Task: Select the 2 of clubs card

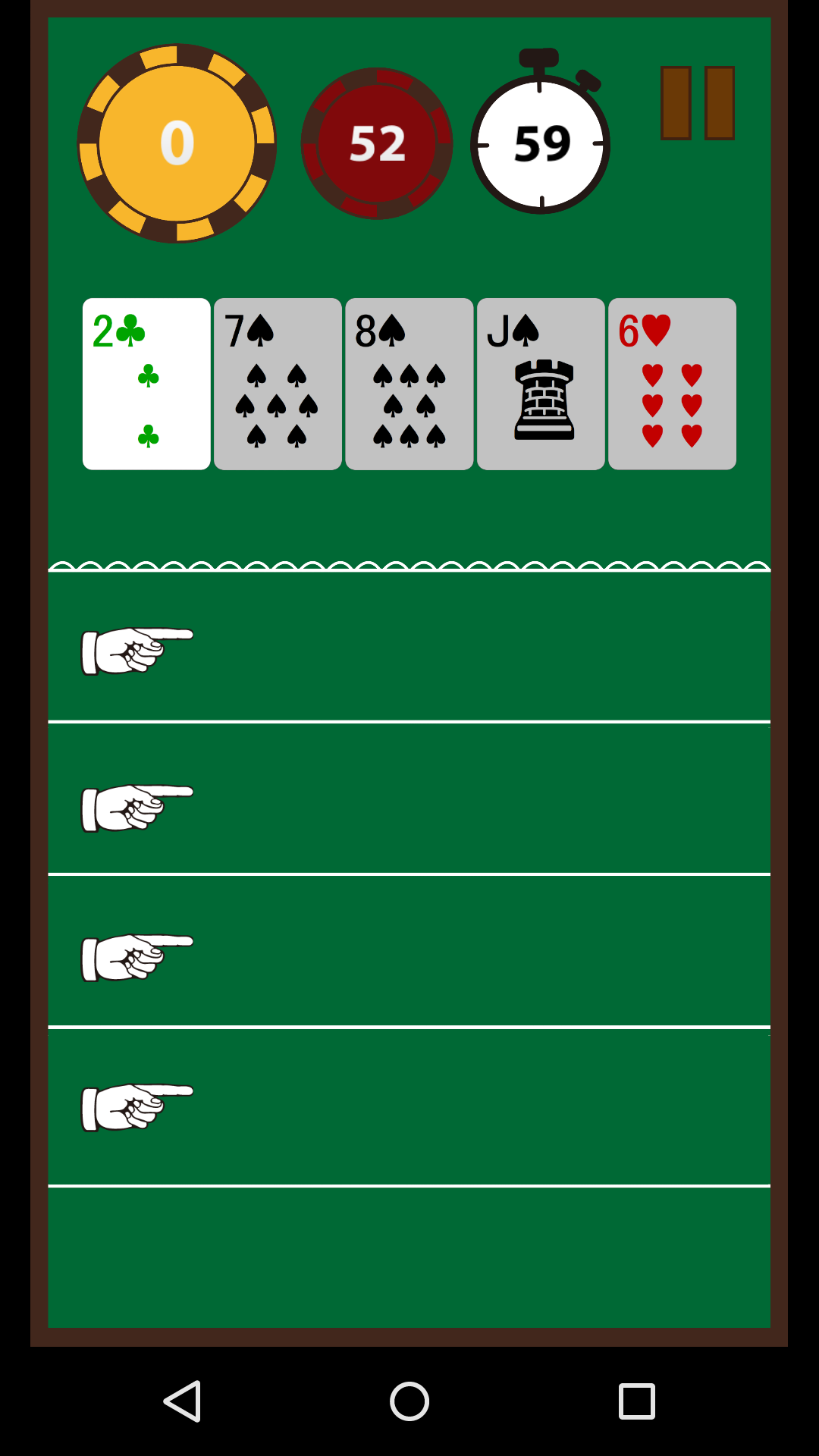Action: [146, 384]
